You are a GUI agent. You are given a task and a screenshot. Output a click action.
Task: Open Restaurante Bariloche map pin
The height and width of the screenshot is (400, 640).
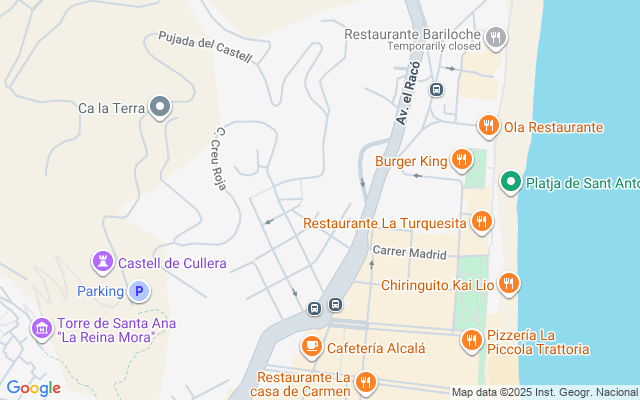496,38
